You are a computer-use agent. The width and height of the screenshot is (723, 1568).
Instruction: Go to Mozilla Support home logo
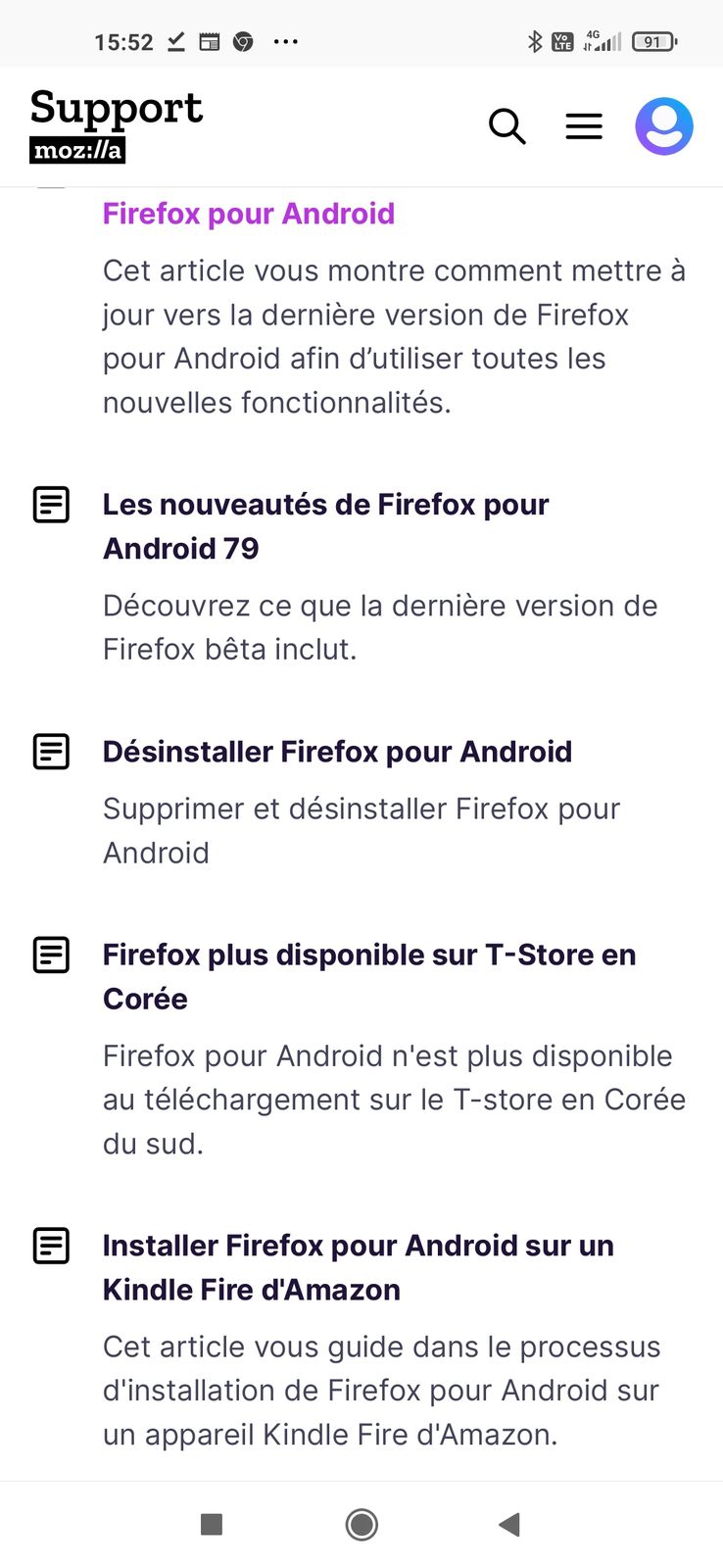pyautogui.click(x=116, y=126)
